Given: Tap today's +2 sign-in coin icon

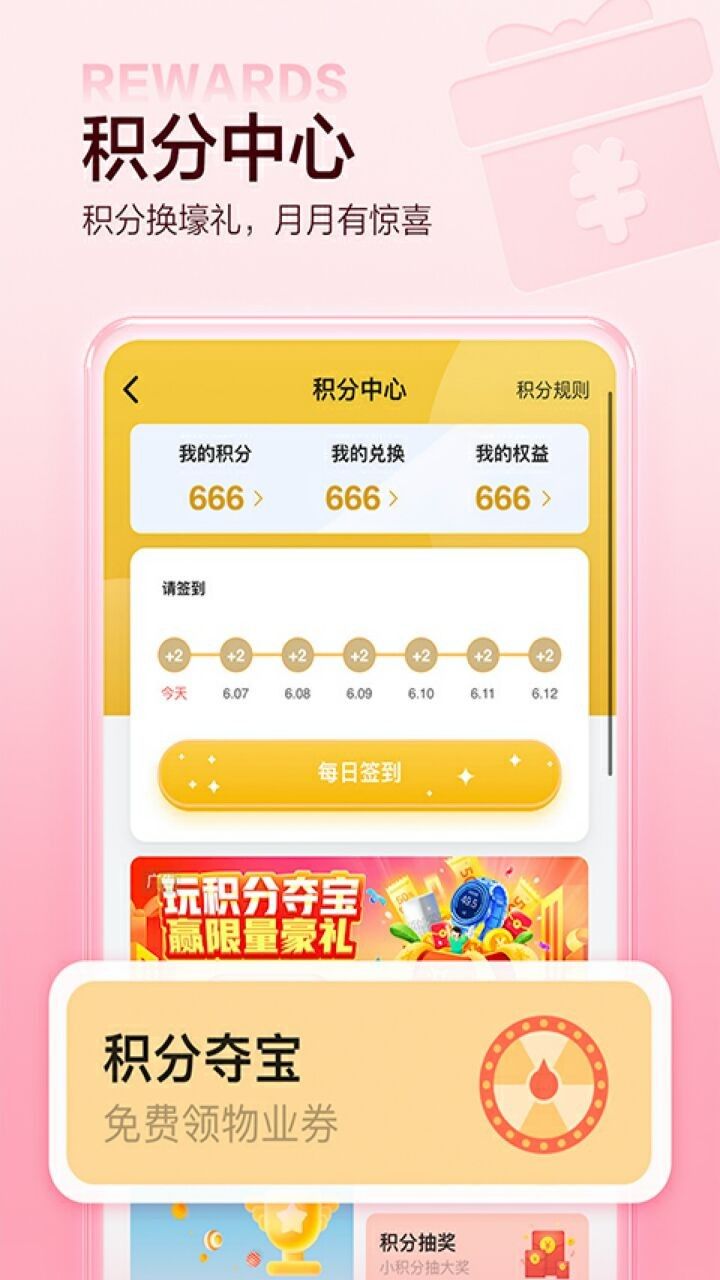Looking at the screenshot, I should click(x=173, y=657).
